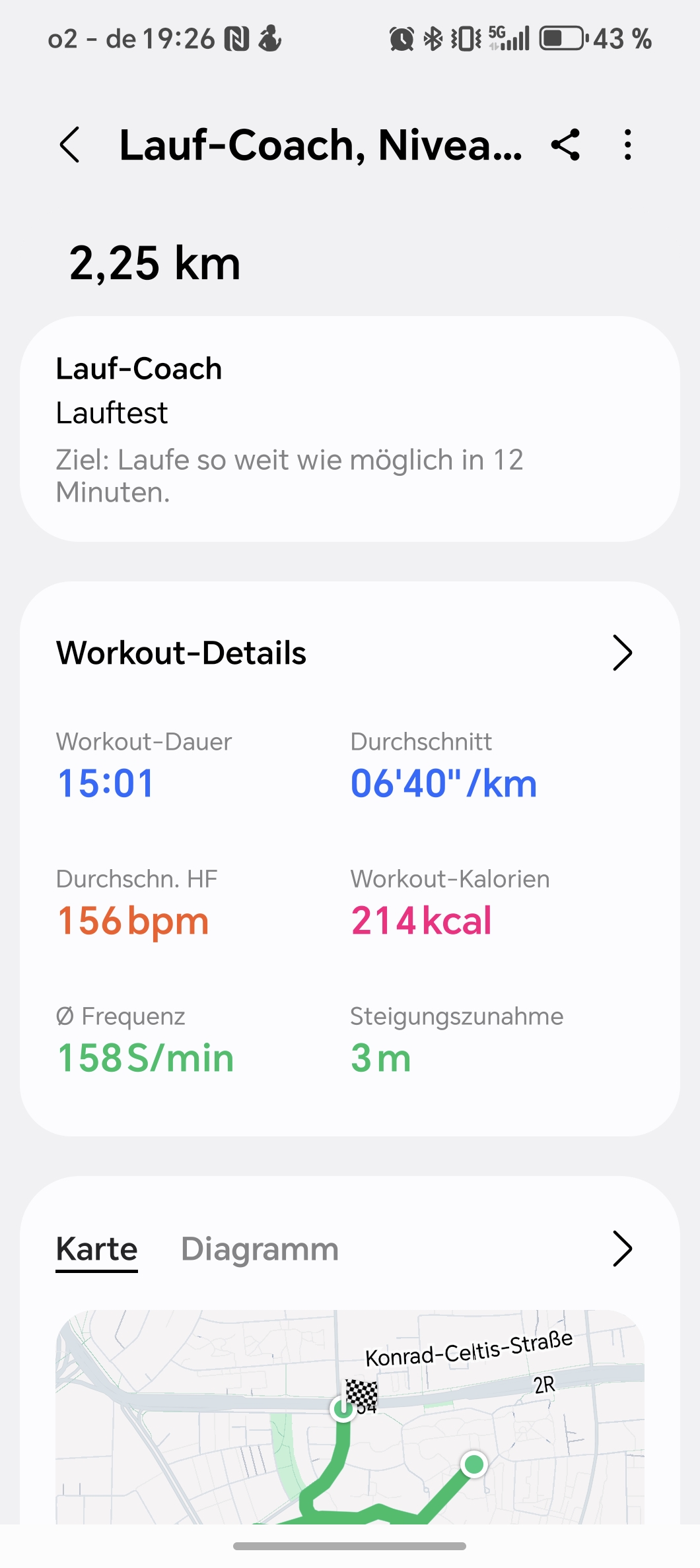Switch to the Diagramm tab

pyautogui.click(x=260, y=1249)
